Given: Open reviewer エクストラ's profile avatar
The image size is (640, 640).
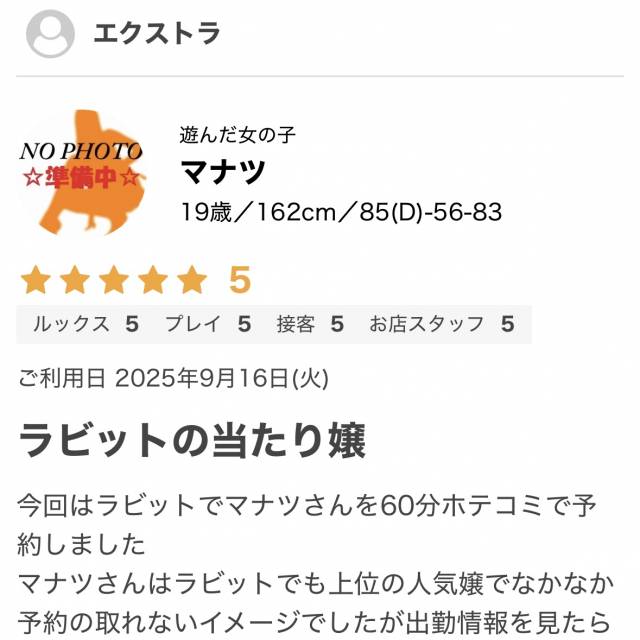Looking at the screenshot, I should 50,34.
